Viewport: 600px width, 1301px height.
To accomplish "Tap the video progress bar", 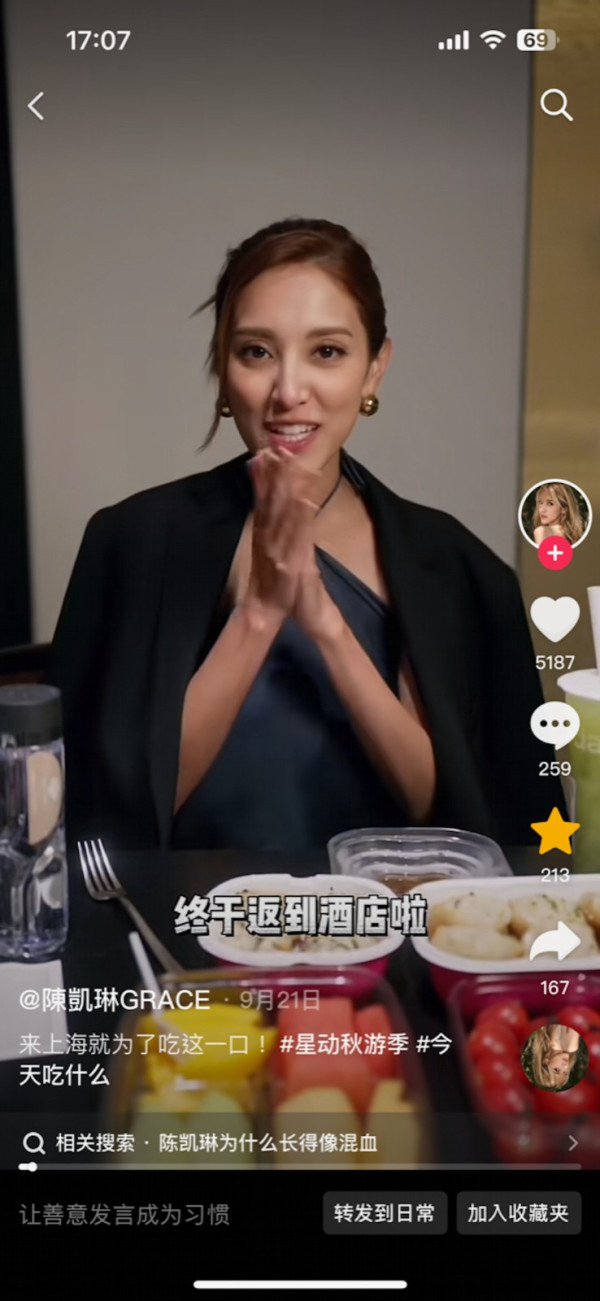I will coord(300,1166).
